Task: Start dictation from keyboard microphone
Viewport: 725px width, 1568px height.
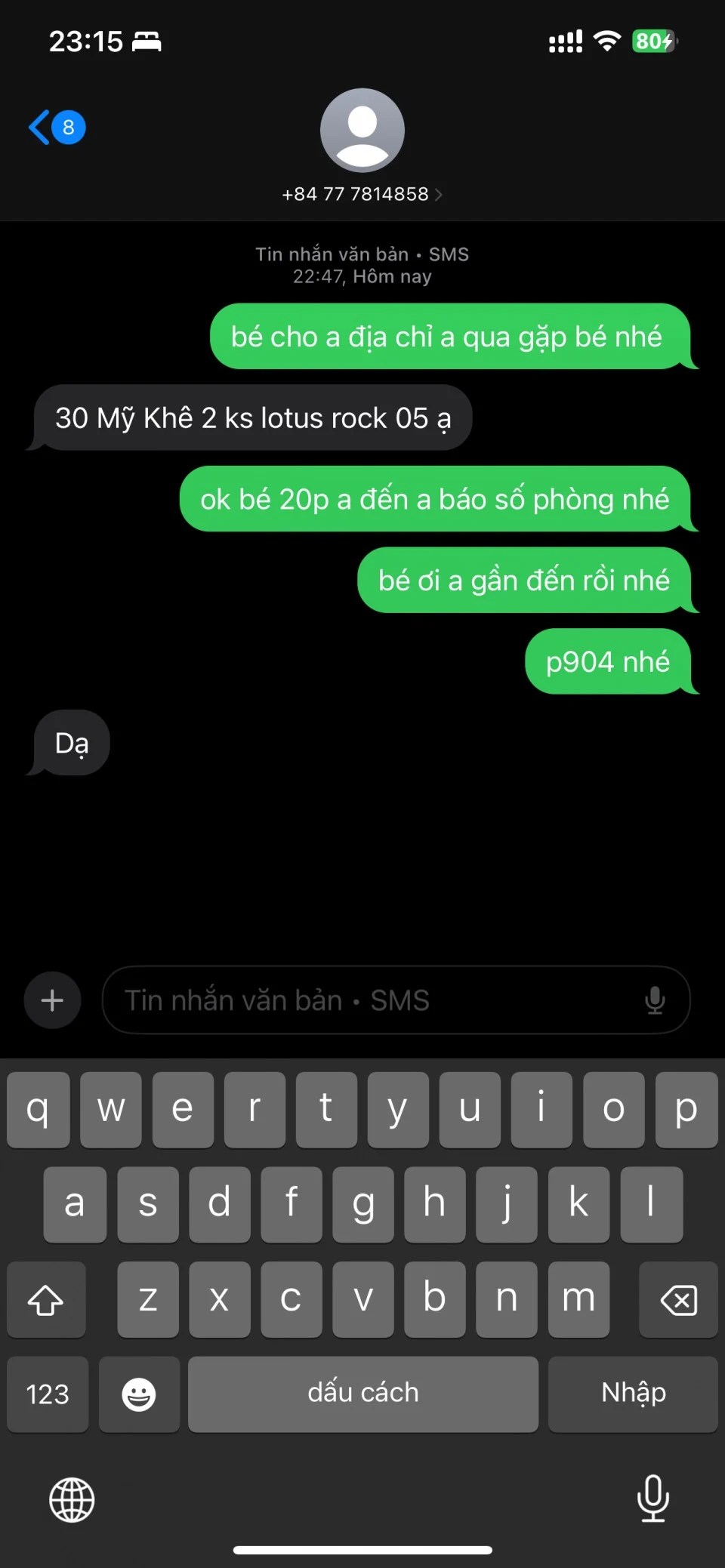Action: click(x=652, y=1498)
